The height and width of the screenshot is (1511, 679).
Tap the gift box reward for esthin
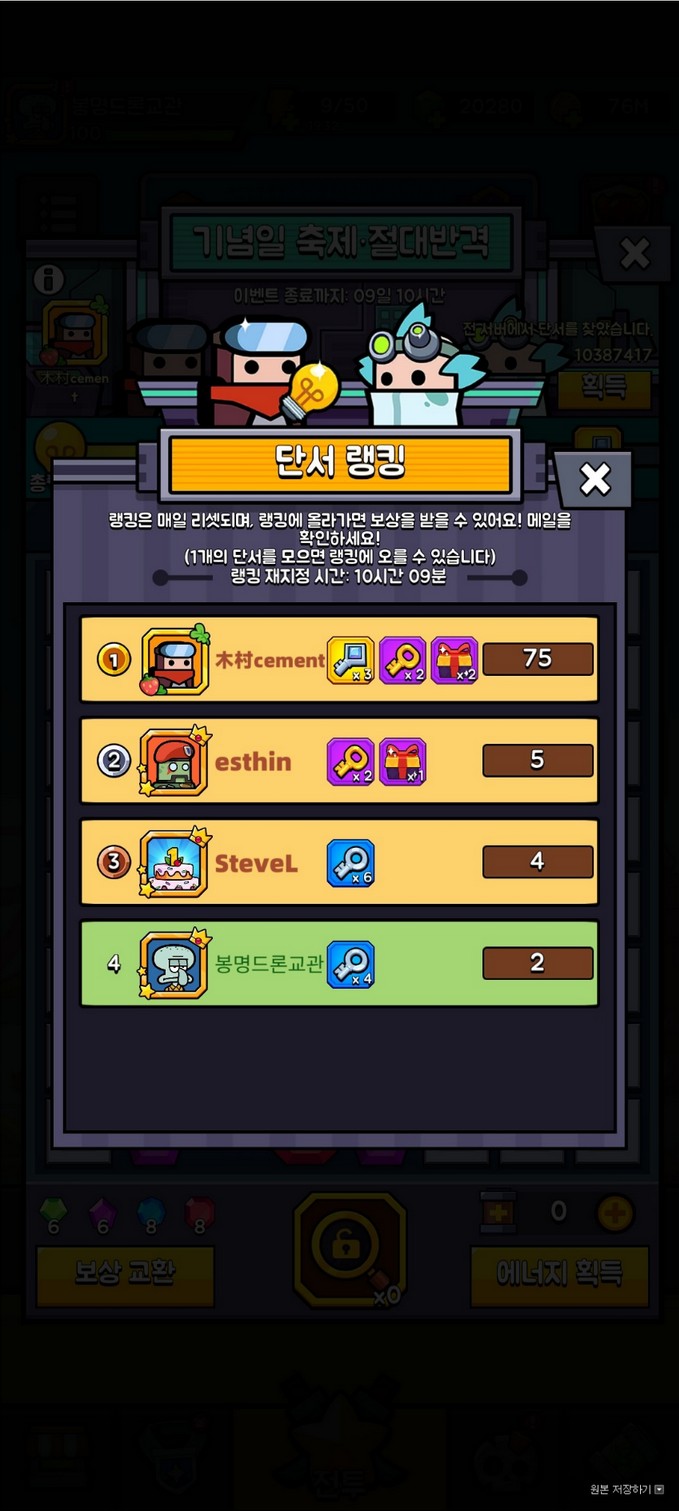[x=402, y=761]
